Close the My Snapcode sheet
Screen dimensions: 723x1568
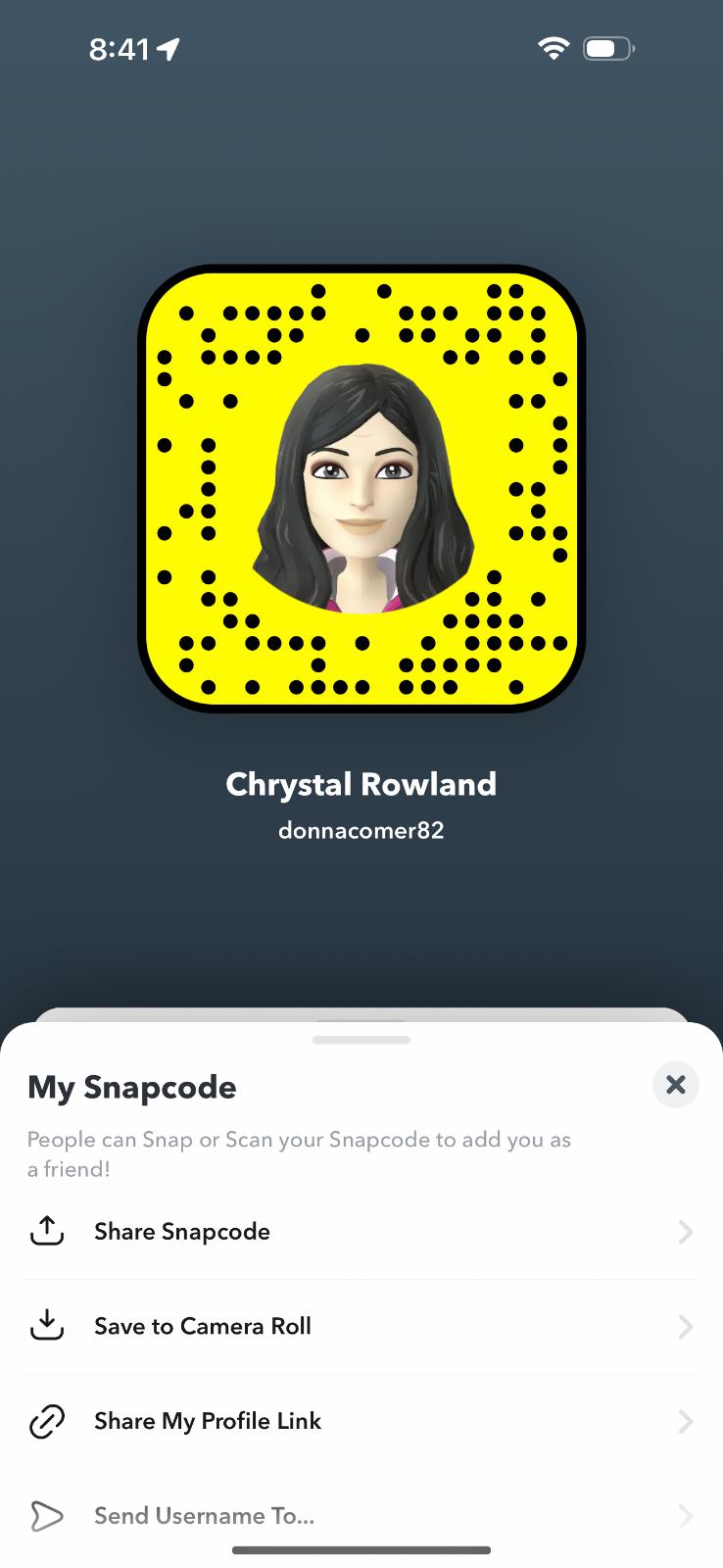(675, 1085)
